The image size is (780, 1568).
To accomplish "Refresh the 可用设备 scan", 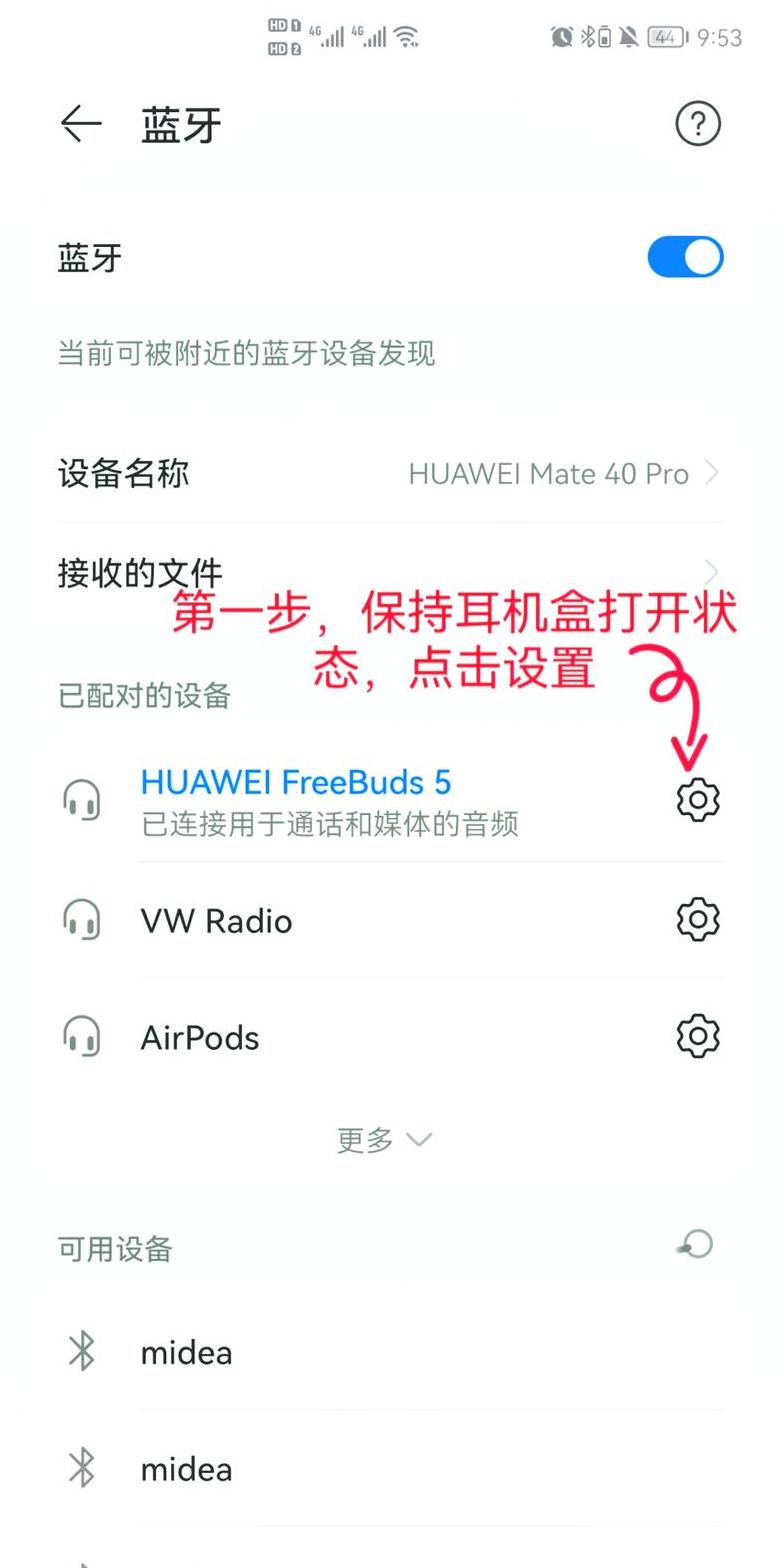I will click(x=695, y=1245).
